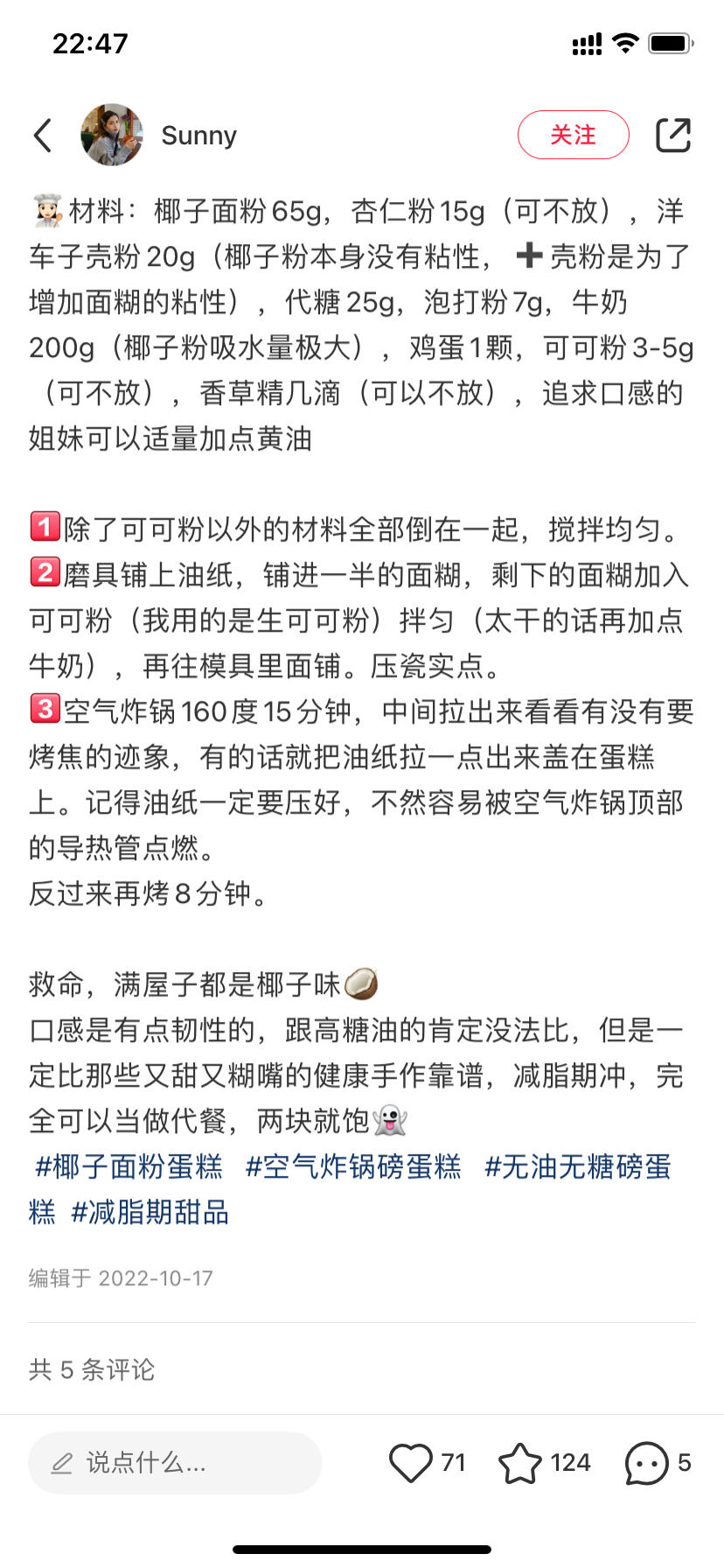Follow Sunny with the 关注 button

click(573, 135)
